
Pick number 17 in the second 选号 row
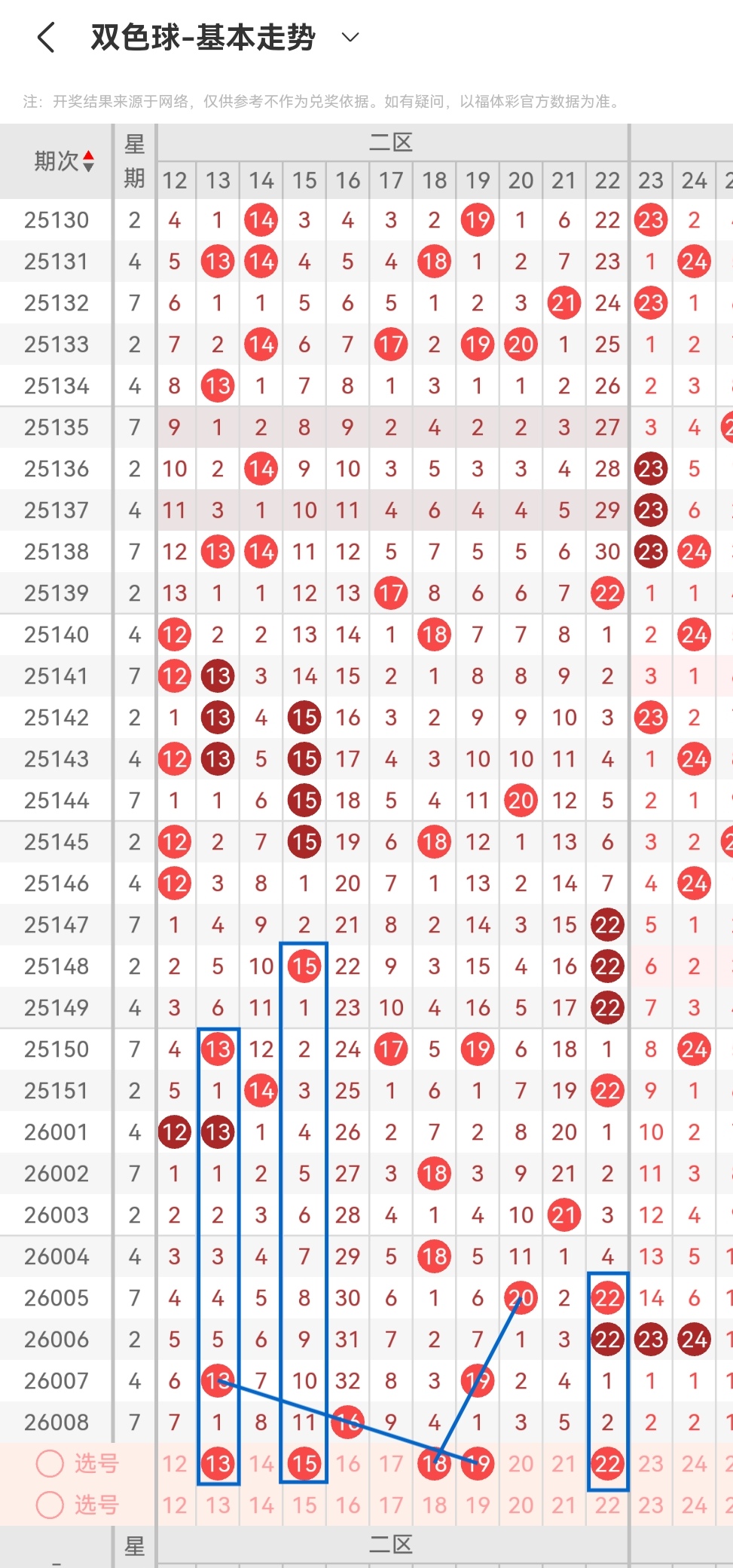pos(391,1505)
